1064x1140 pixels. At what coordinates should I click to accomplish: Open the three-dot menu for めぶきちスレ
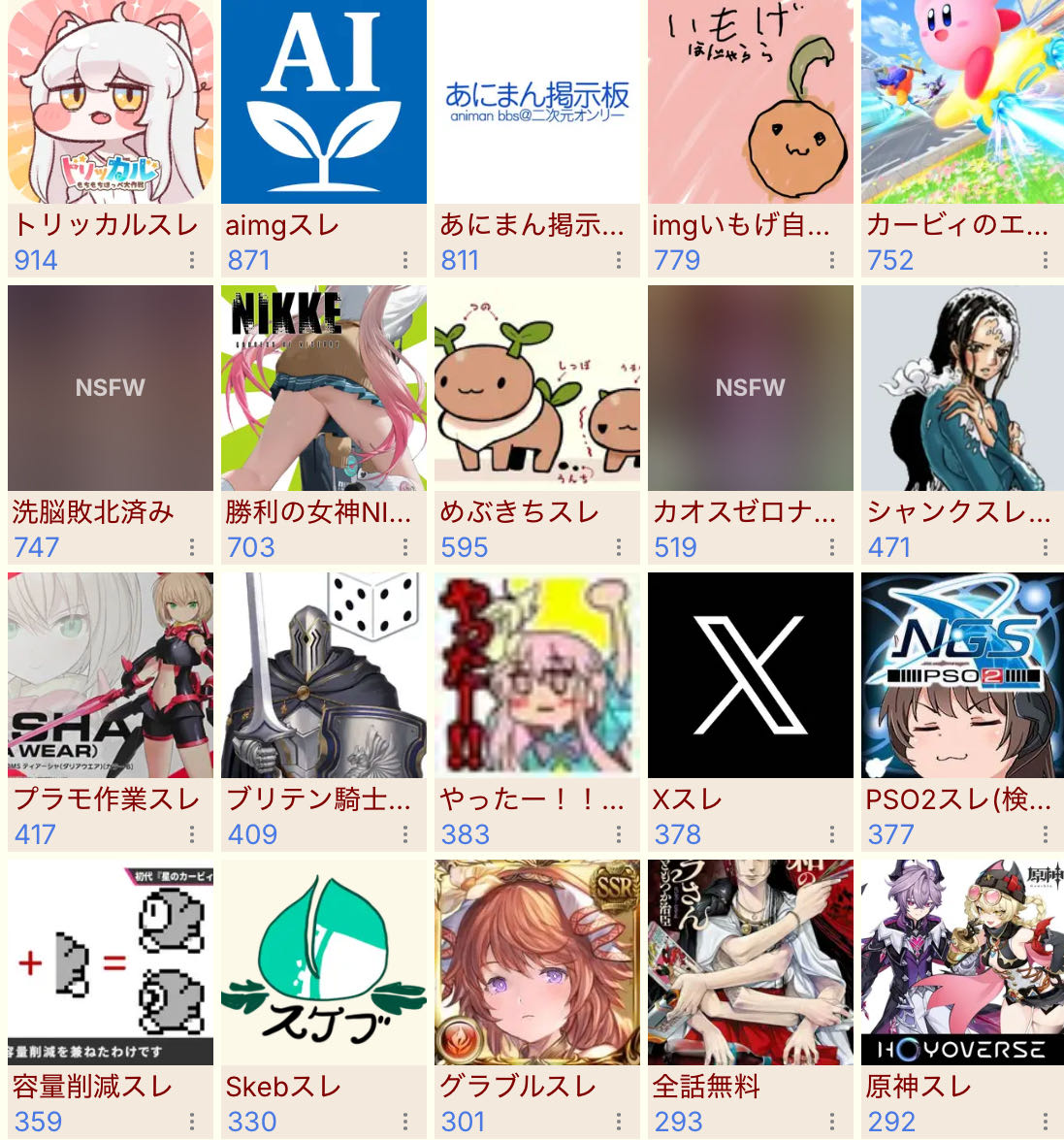[619, 547]
